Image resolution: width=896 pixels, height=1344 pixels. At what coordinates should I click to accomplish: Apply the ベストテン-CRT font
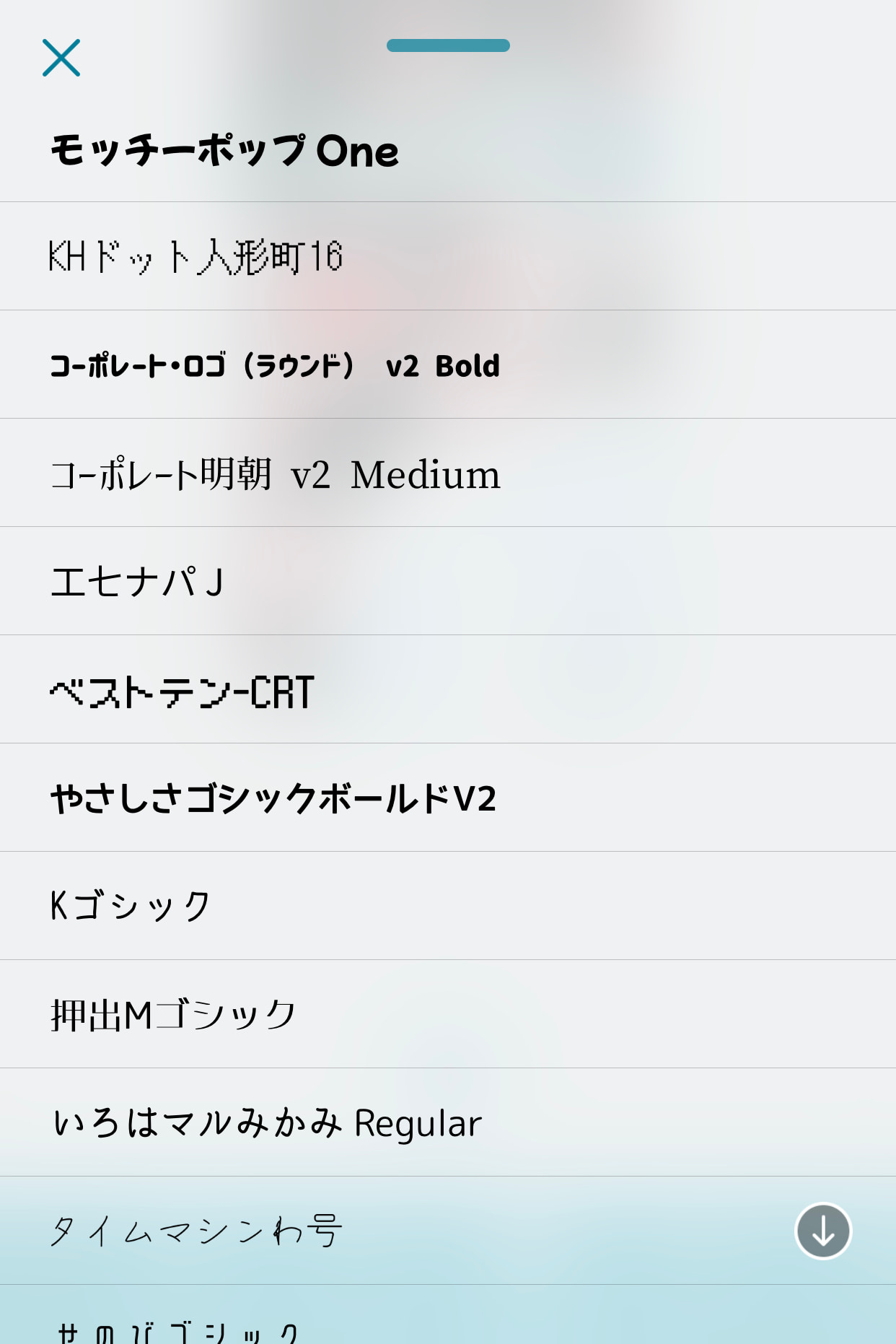[x=182, y=691]
